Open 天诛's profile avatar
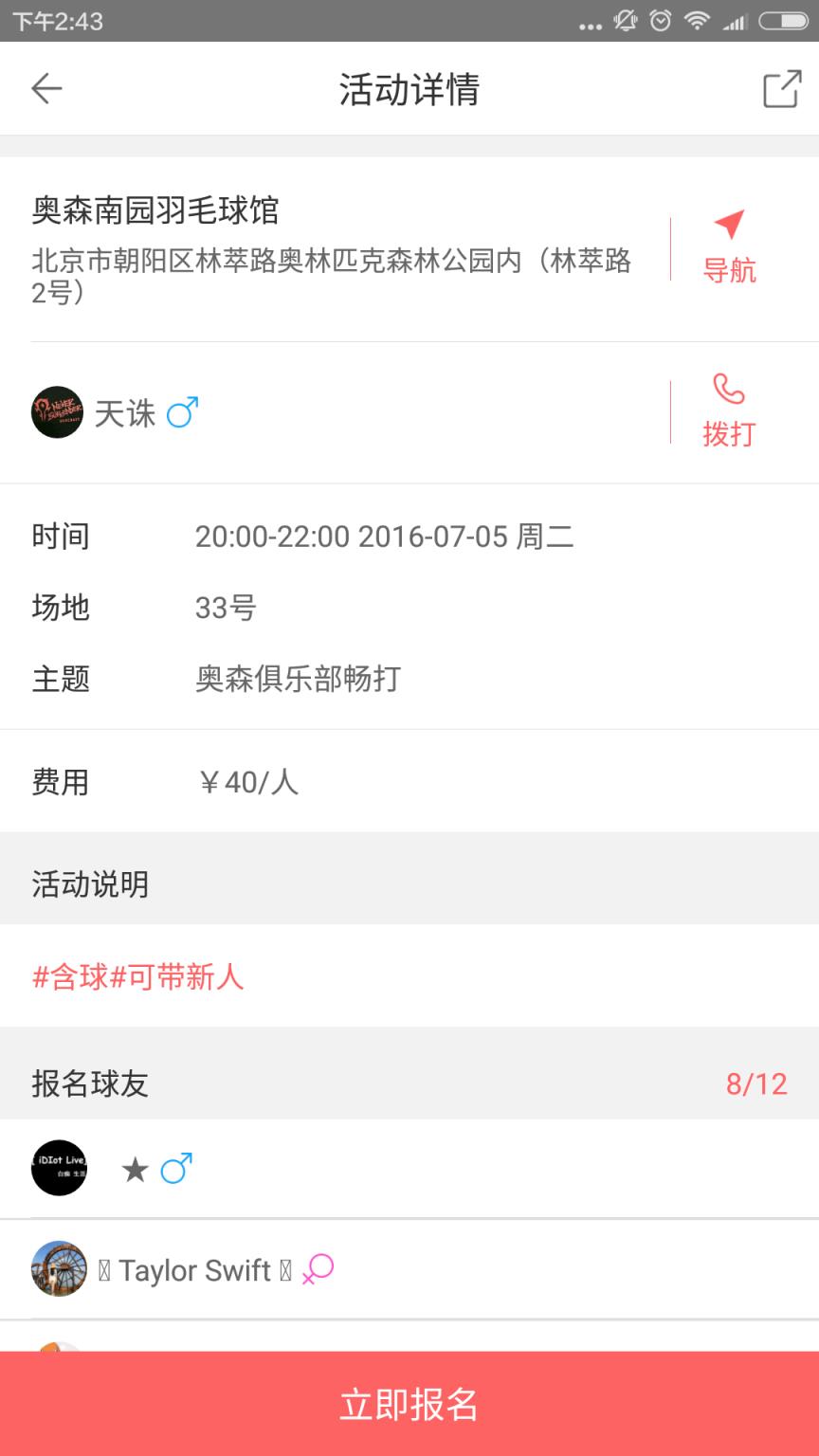This screenshot has height=1456, width=819. [57, 412]
